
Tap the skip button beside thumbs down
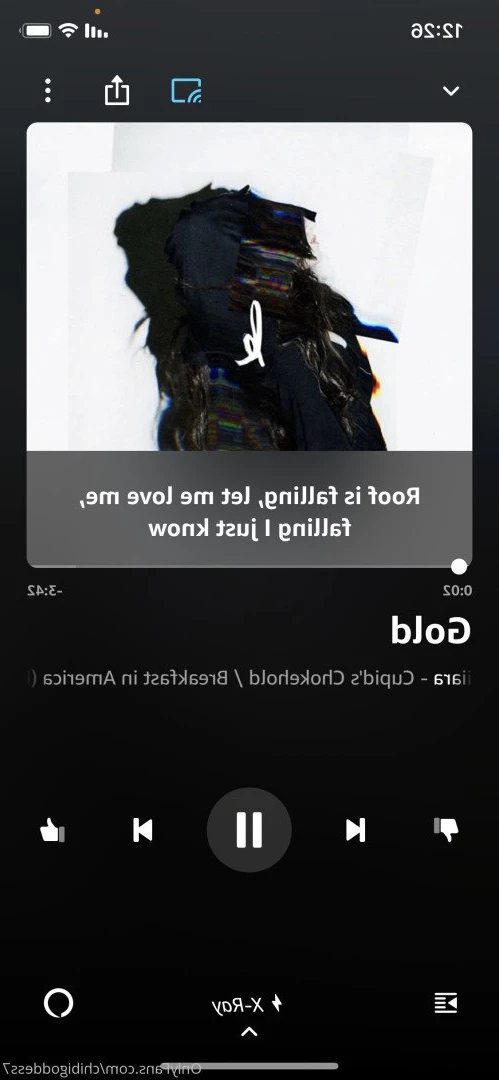356,830
